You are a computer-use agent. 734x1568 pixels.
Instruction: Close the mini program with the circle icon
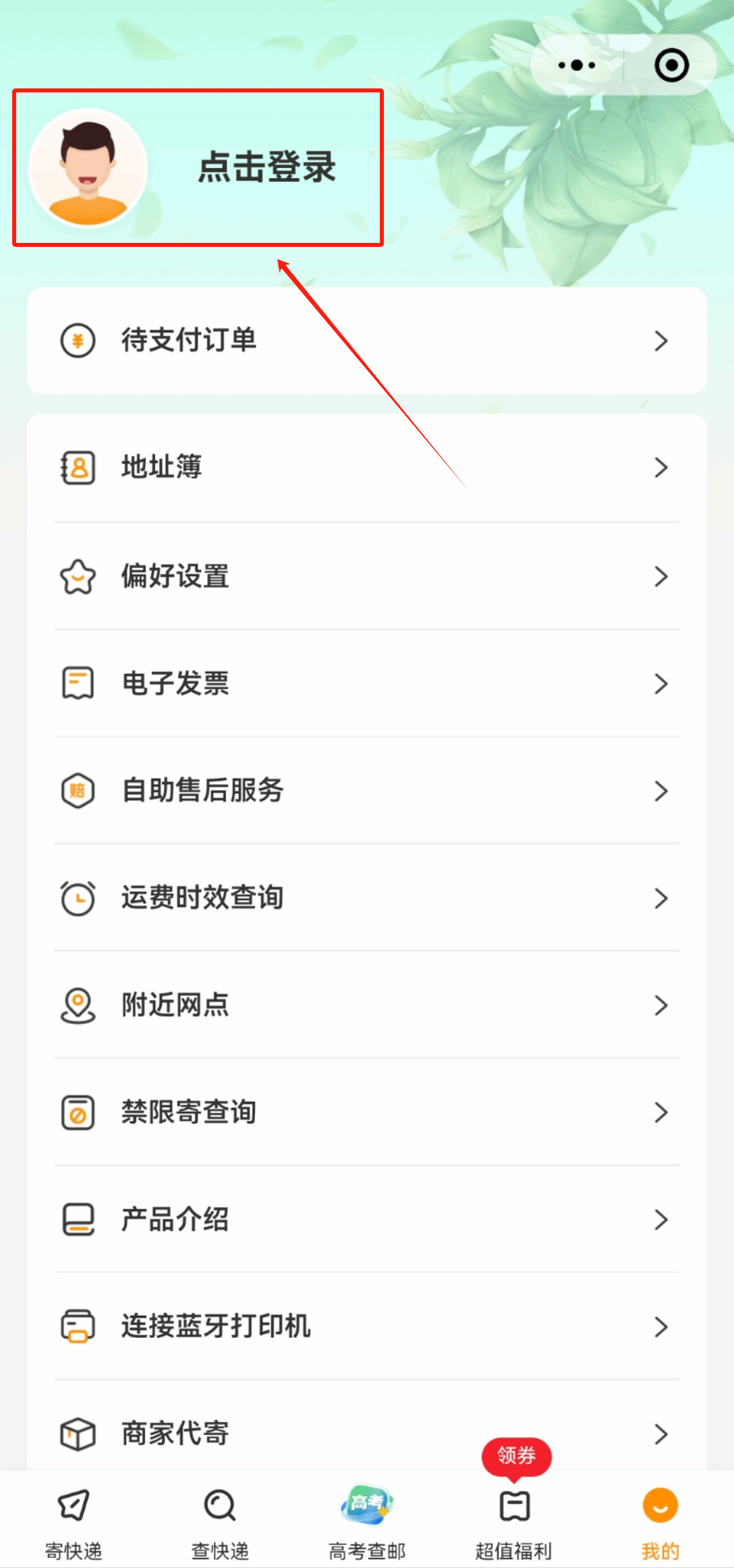pos(671,65)
